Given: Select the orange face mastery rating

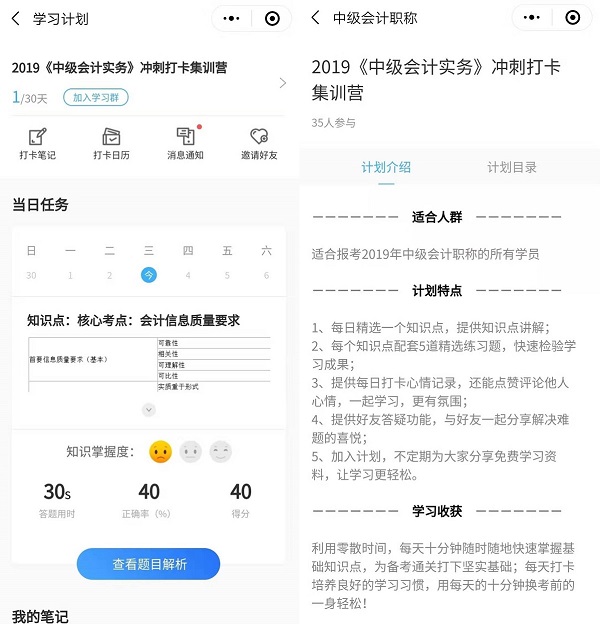Looking at the screenshot, I should pyautogui.click(x=160, y=452).
